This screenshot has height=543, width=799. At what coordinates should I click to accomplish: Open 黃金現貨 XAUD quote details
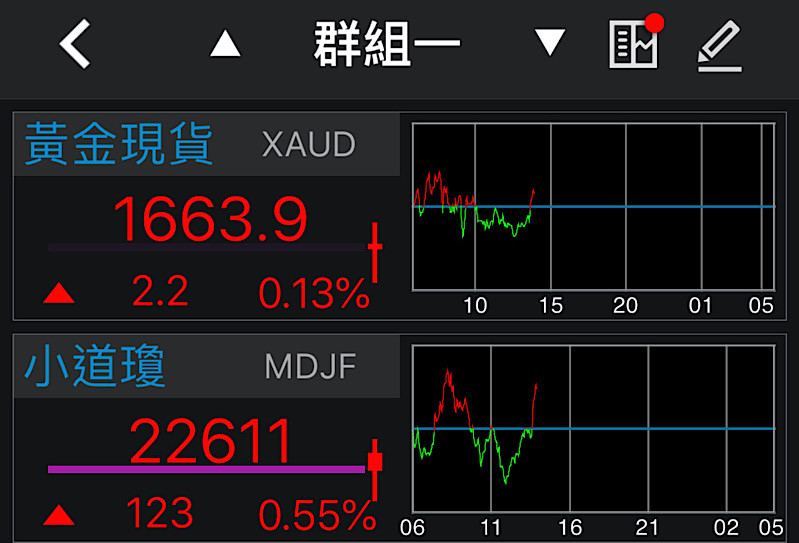coord(205,215)
